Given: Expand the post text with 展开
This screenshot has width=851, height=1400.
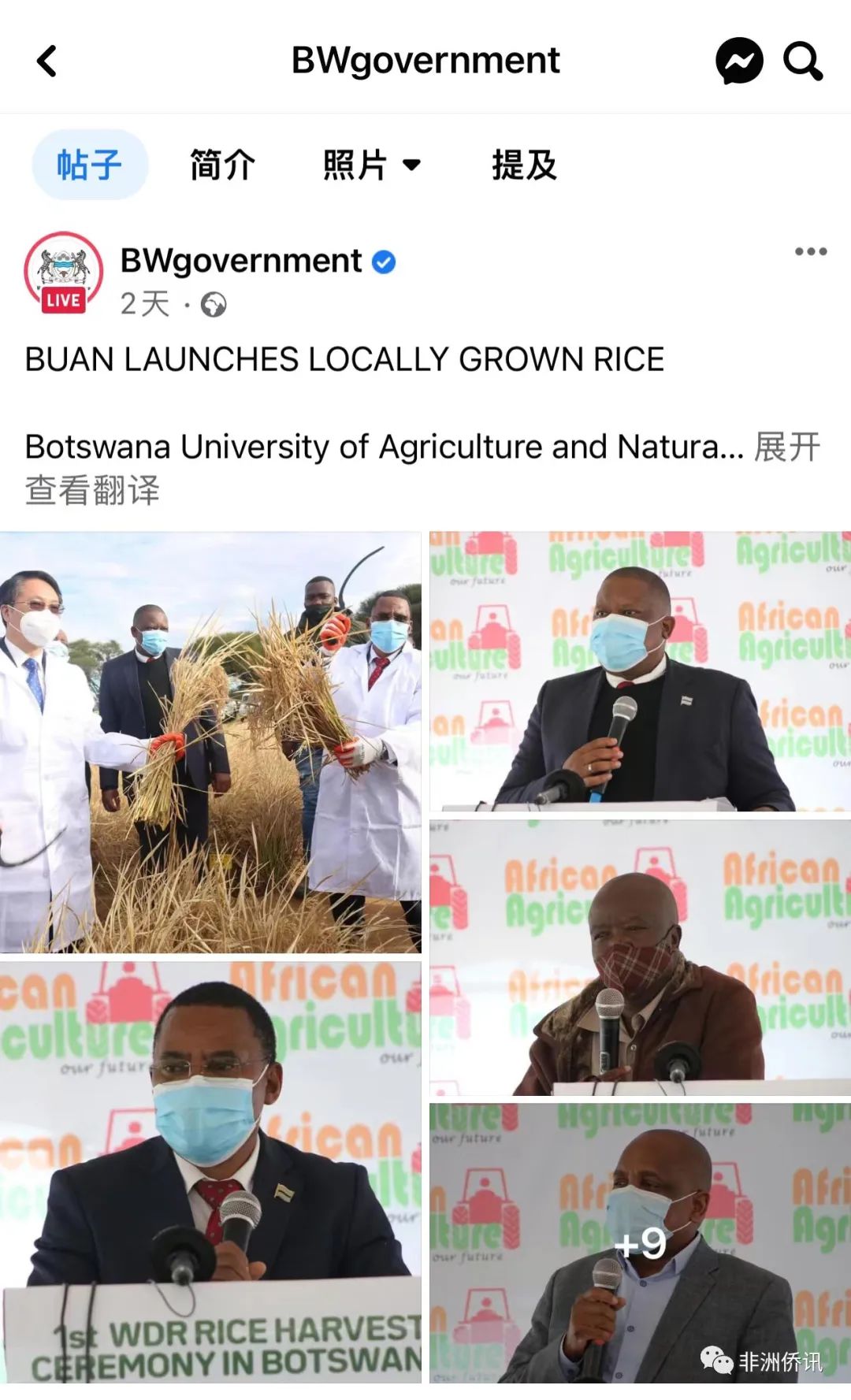Looking at the screenshot, I should click(x=787, y=447).
